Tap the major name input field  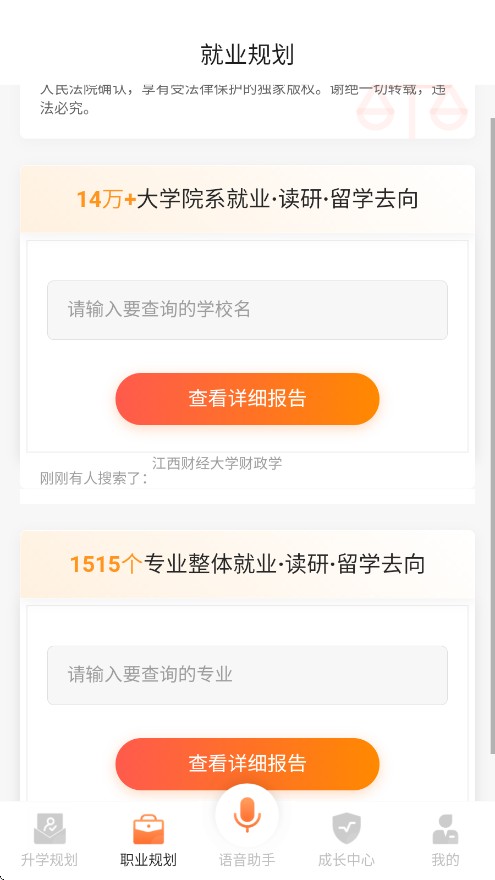pyautogui.click(x=247, y=675)
